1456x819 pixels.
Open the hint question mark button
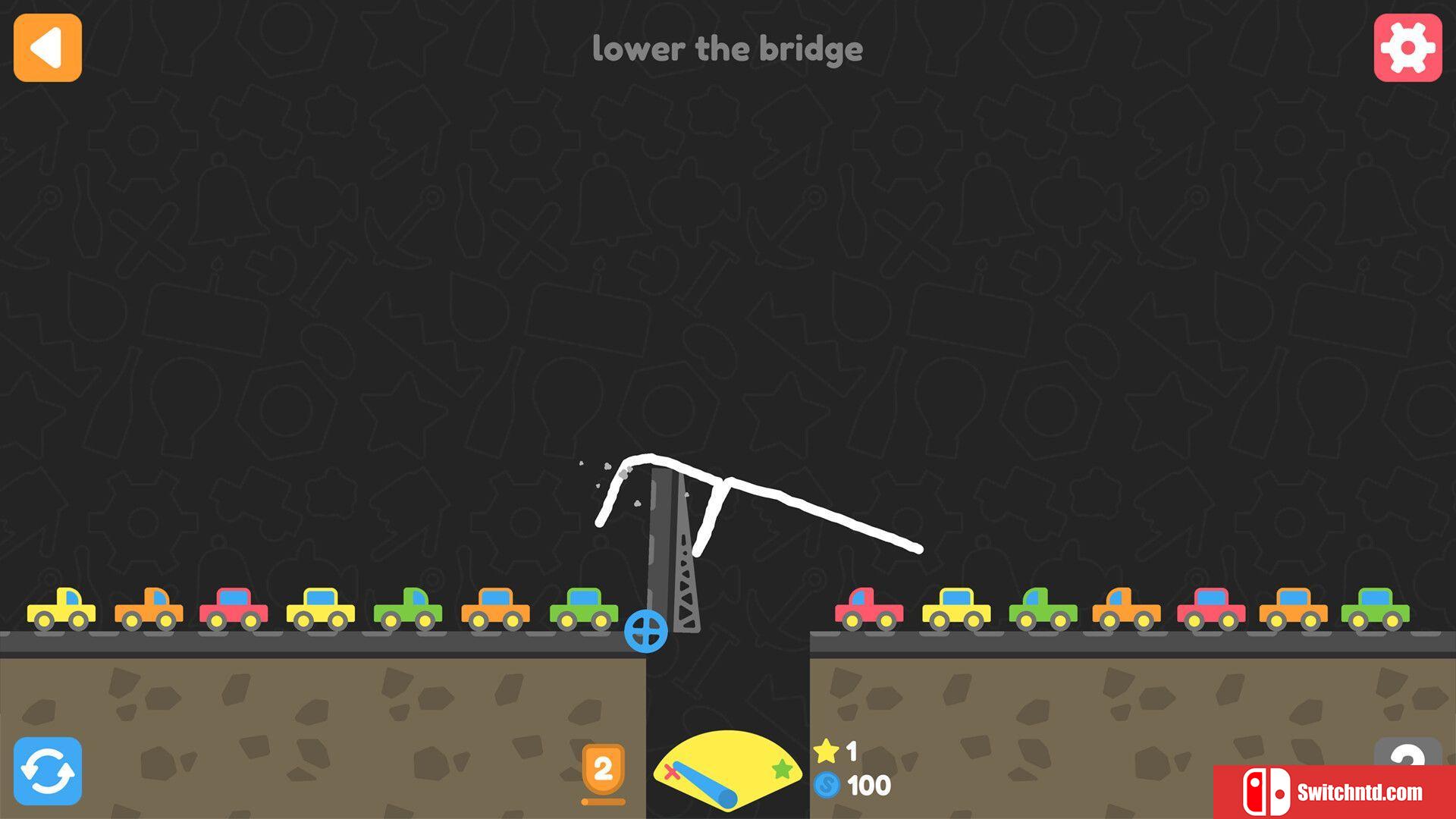(1407, 753)
